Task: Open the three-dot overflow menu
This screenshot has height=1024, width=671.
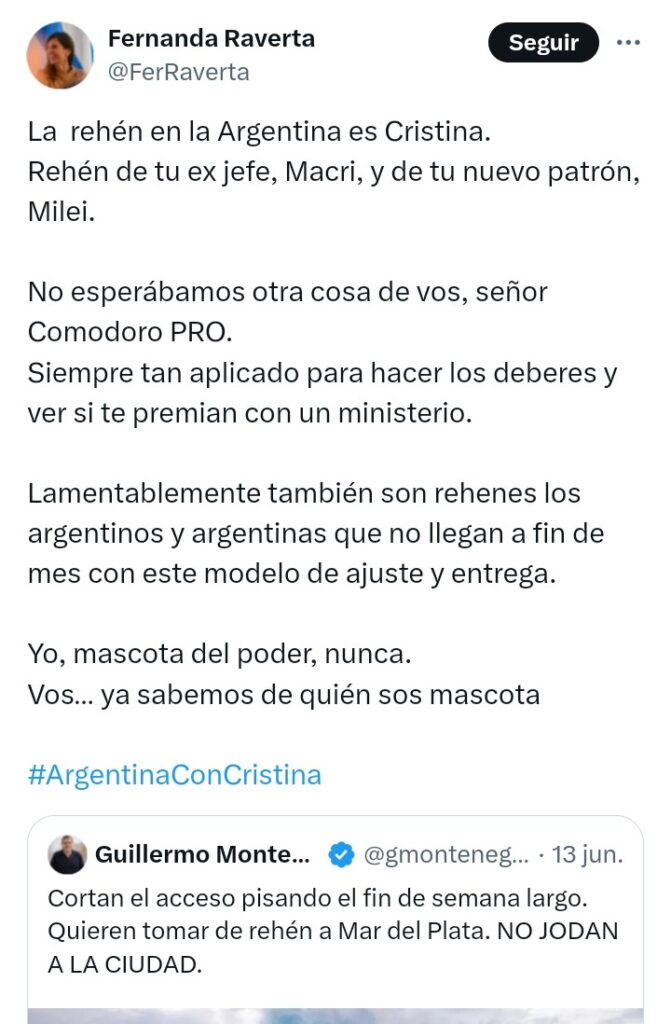Action: click(x=628, y=43)
